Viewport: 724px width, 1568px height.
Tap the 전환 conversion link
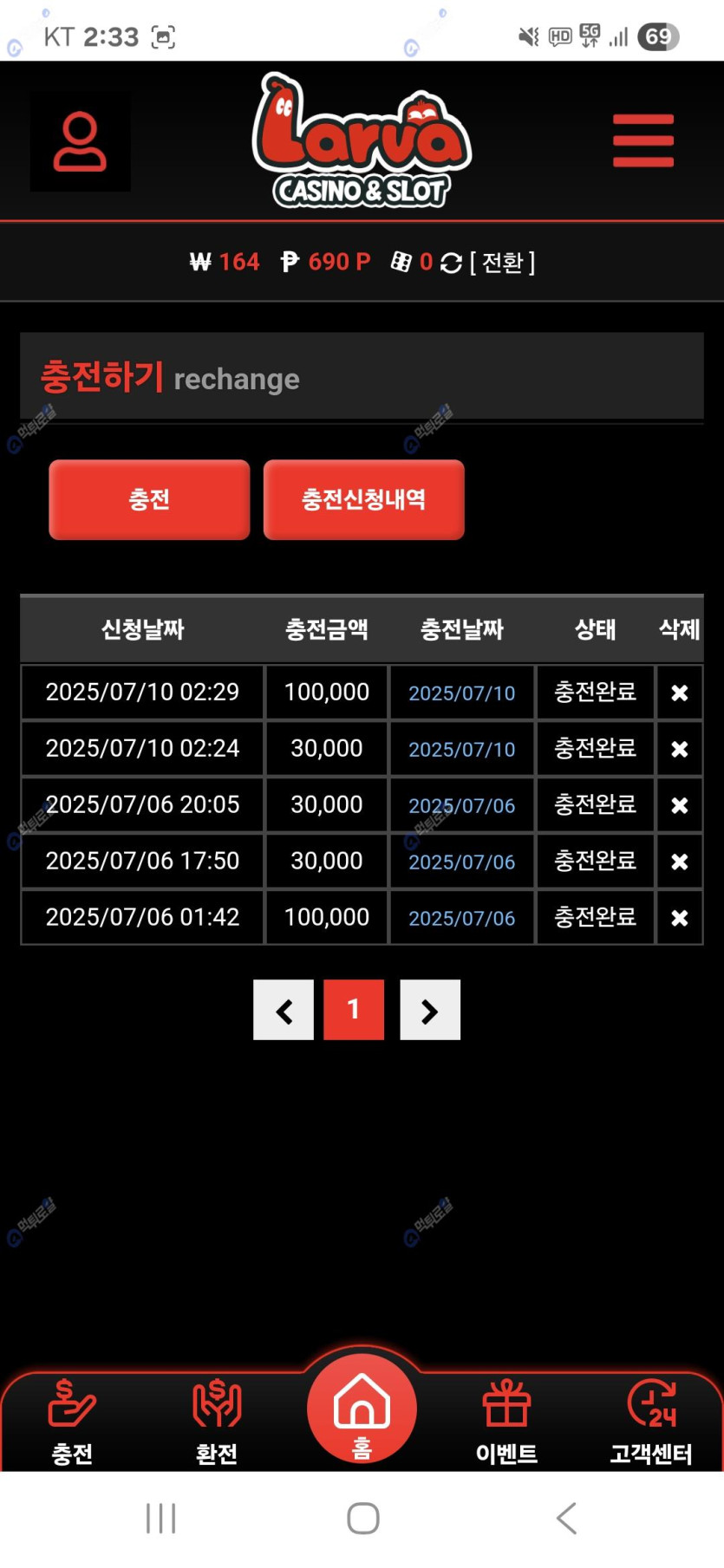tap(502, 262)
